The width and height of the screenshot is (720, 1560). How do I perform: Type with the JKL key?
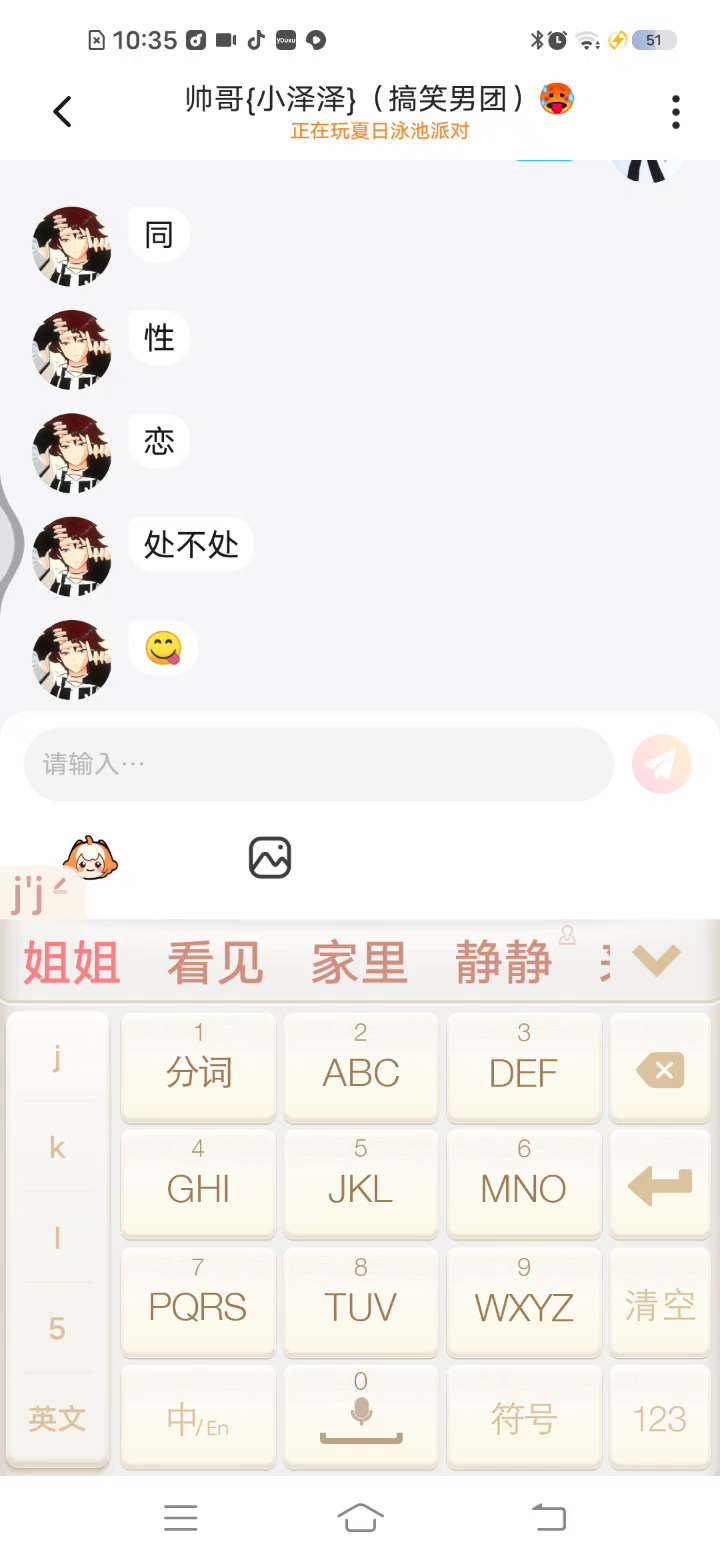pos(361,1187)
